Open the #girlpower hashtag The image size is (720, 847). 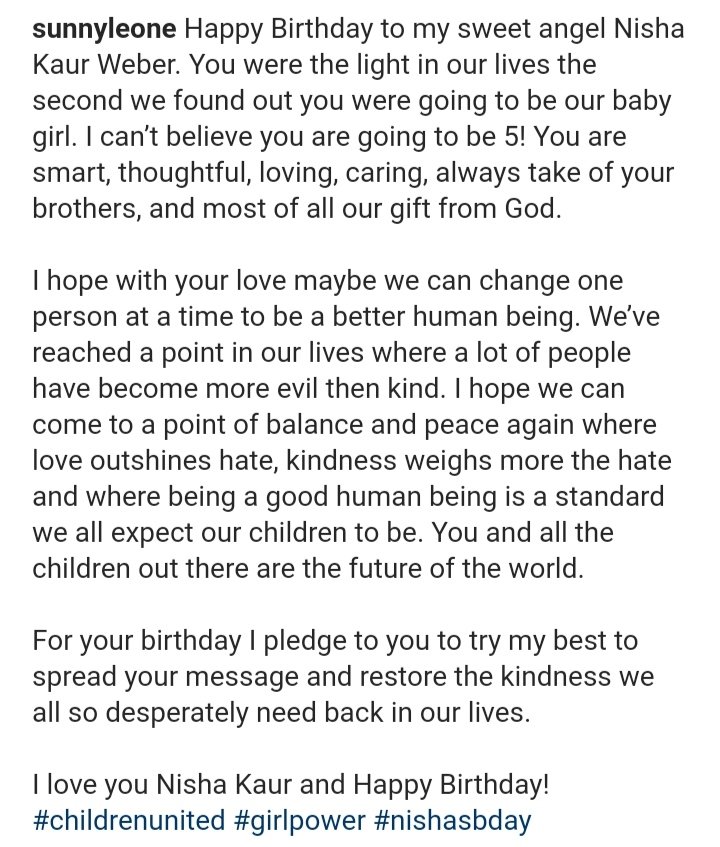(x=301, y=820)
